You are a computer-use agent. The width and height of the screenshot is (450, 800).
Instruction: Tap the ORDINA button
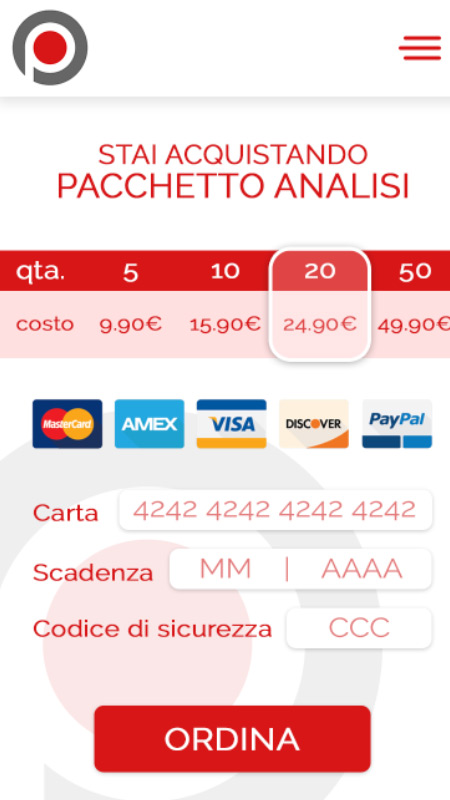pos(232,739)
